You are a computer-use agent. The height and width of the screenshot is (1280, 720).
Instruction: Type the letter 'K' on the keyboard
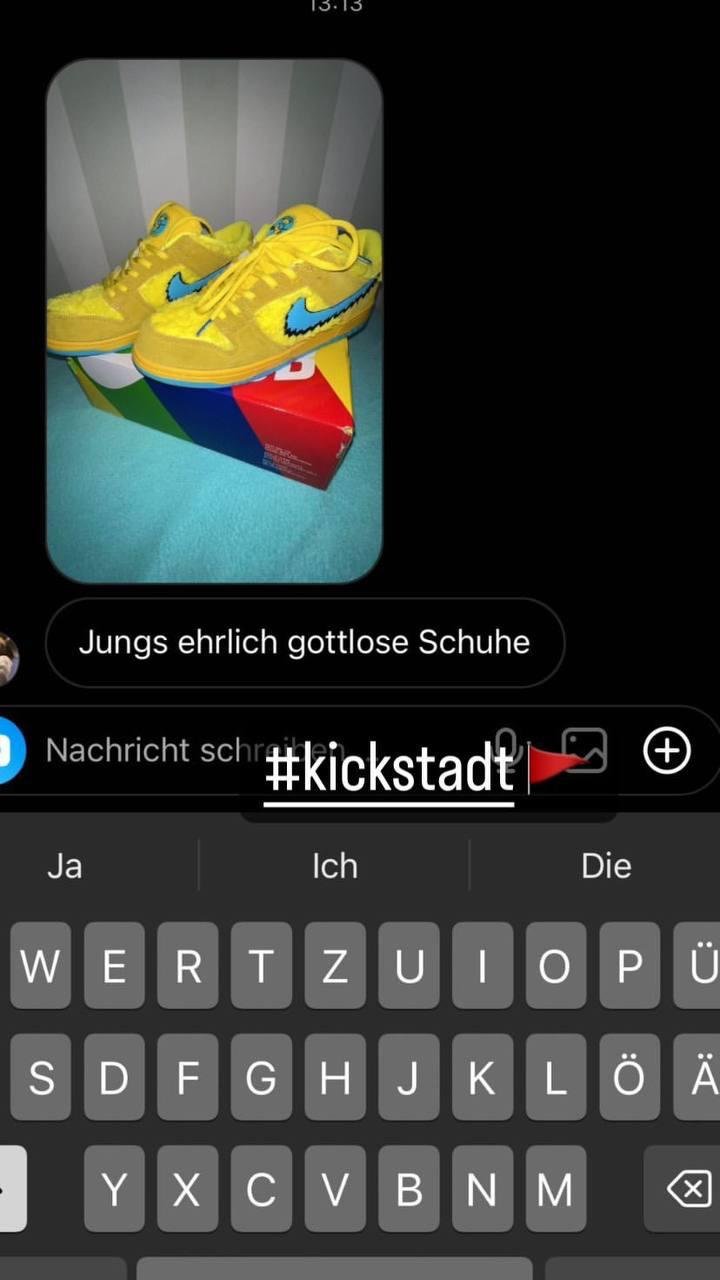pos(482,1078)
